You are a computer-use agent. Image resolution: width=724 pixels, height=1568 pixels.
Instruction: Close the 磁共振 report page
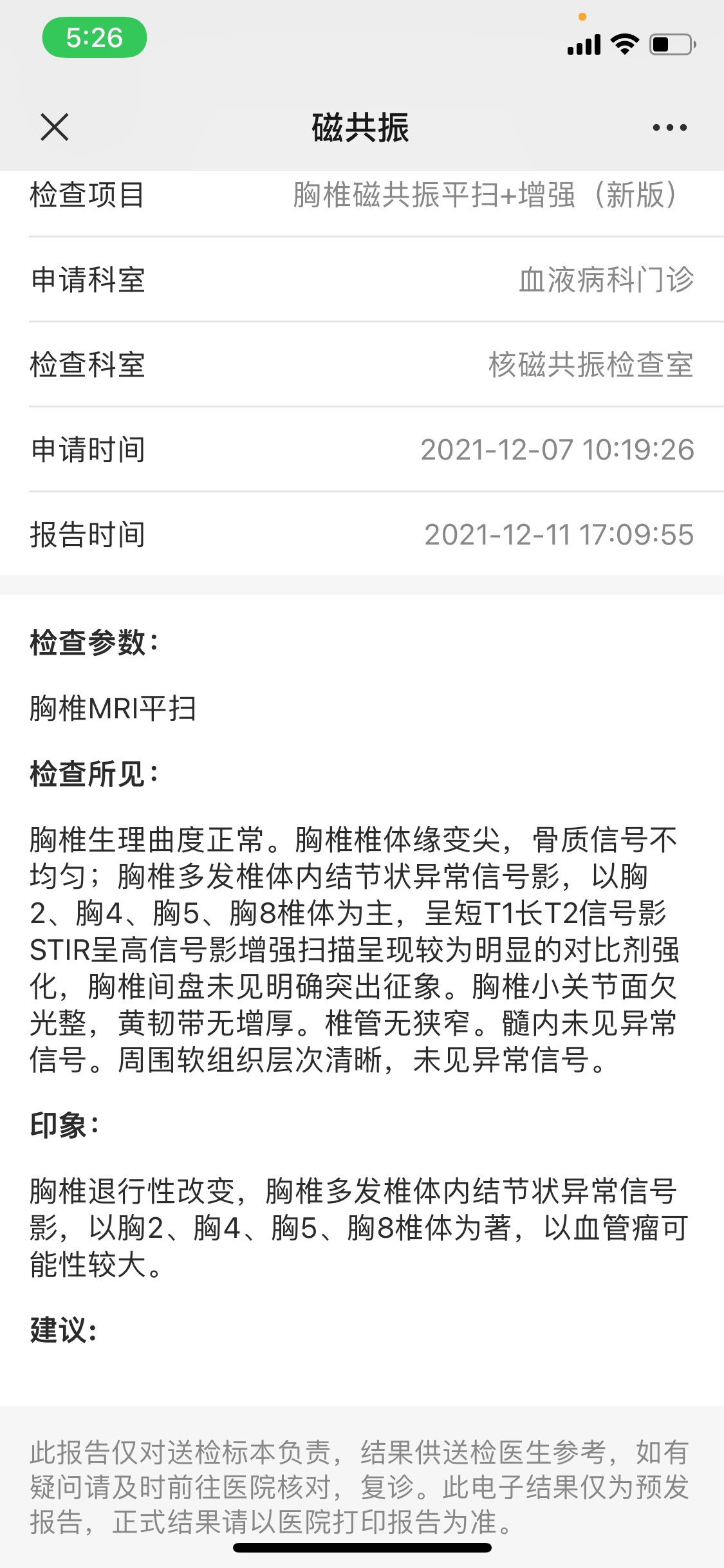point(54,127)
